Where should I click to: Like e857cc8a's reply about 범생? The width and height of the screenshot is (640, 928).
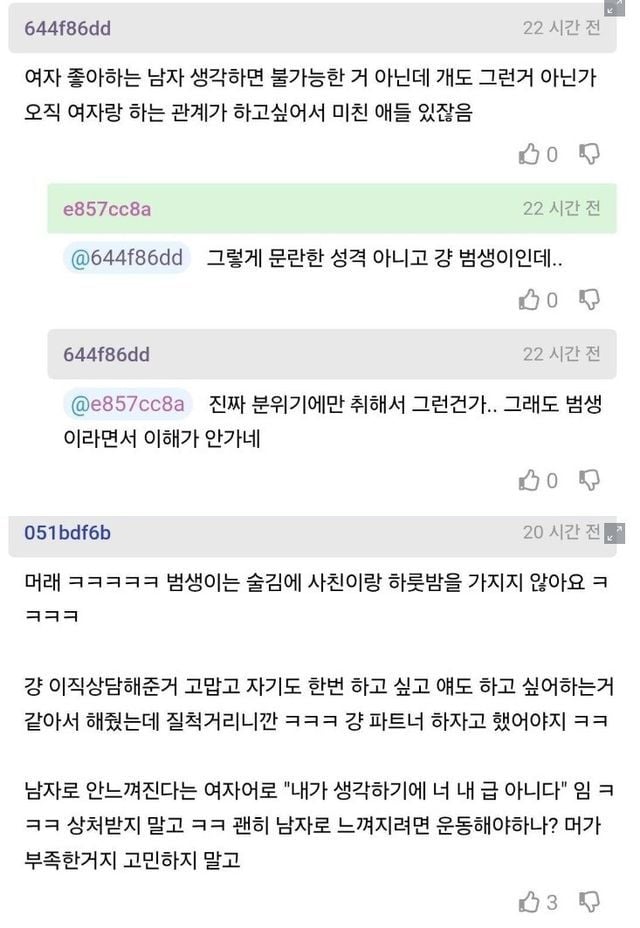point(529,299)
